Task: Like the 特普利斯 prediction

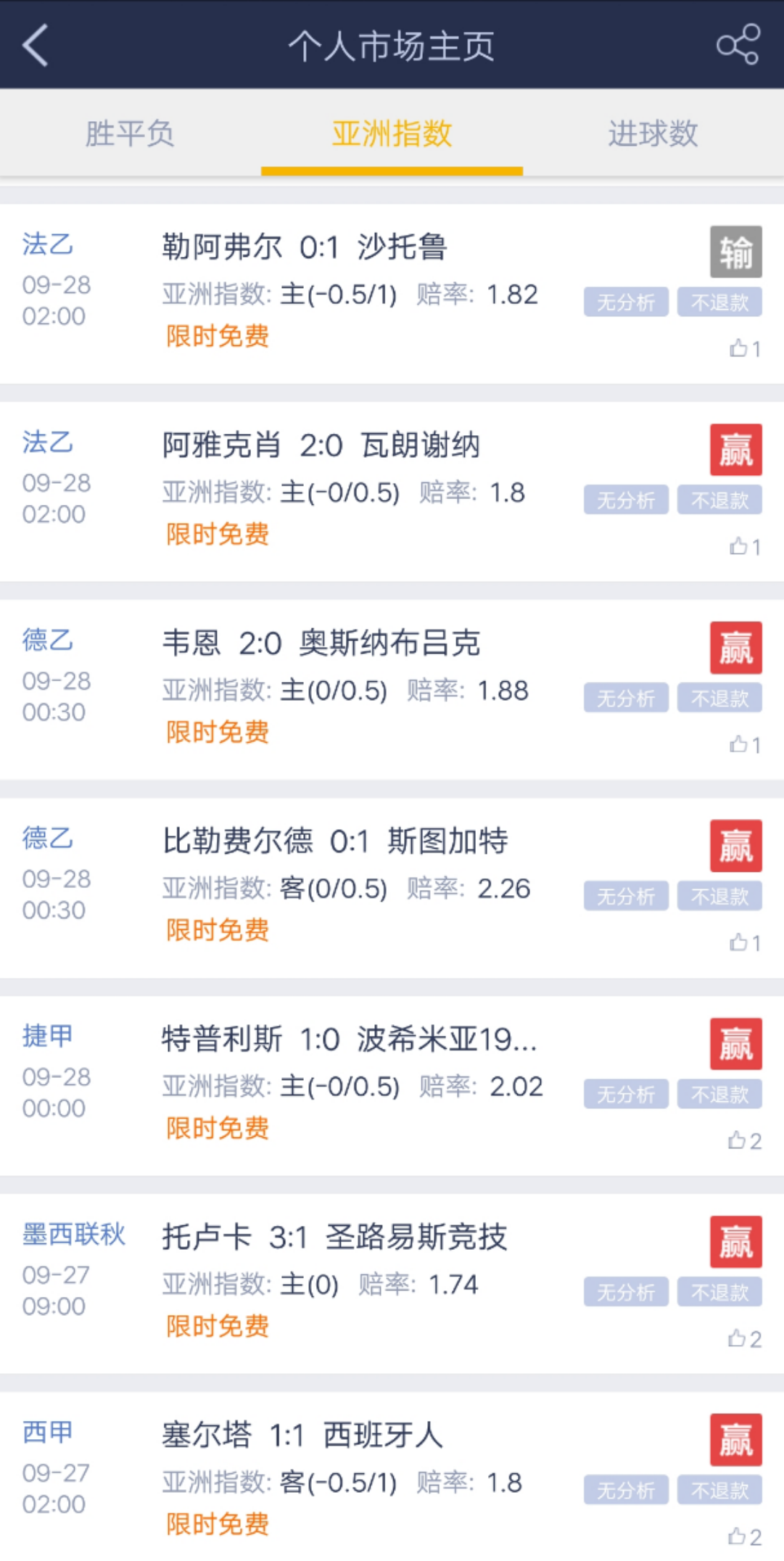Action: pyautogui.click(x=744, y=1141)
